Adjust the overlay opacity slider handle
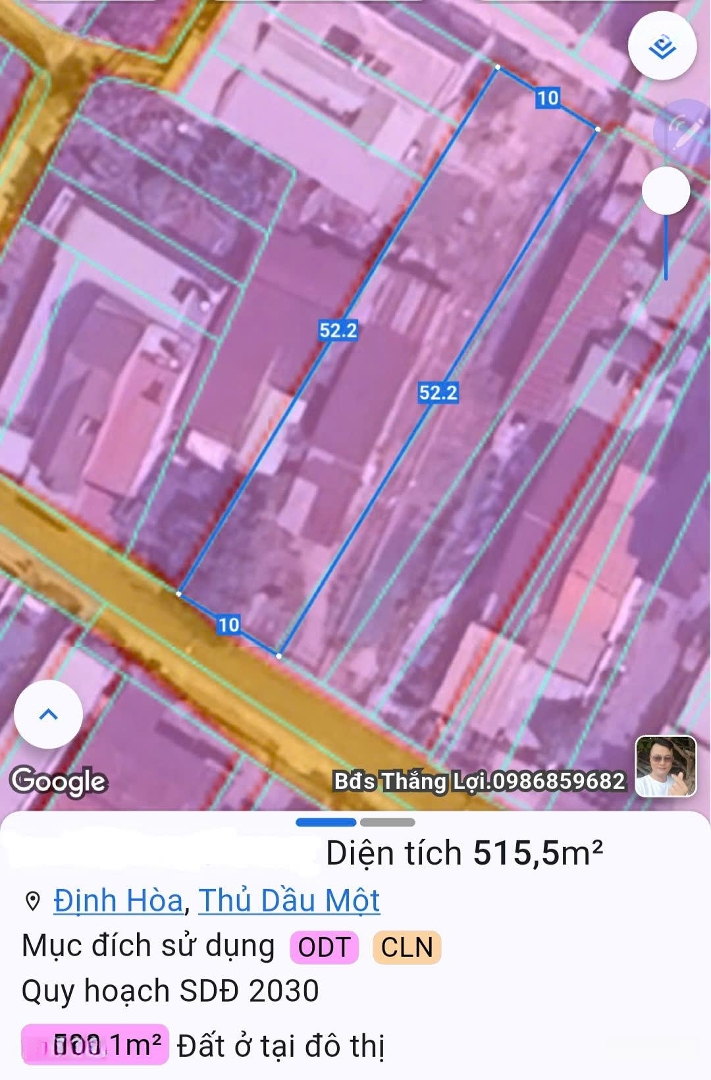 pos(666,191)
